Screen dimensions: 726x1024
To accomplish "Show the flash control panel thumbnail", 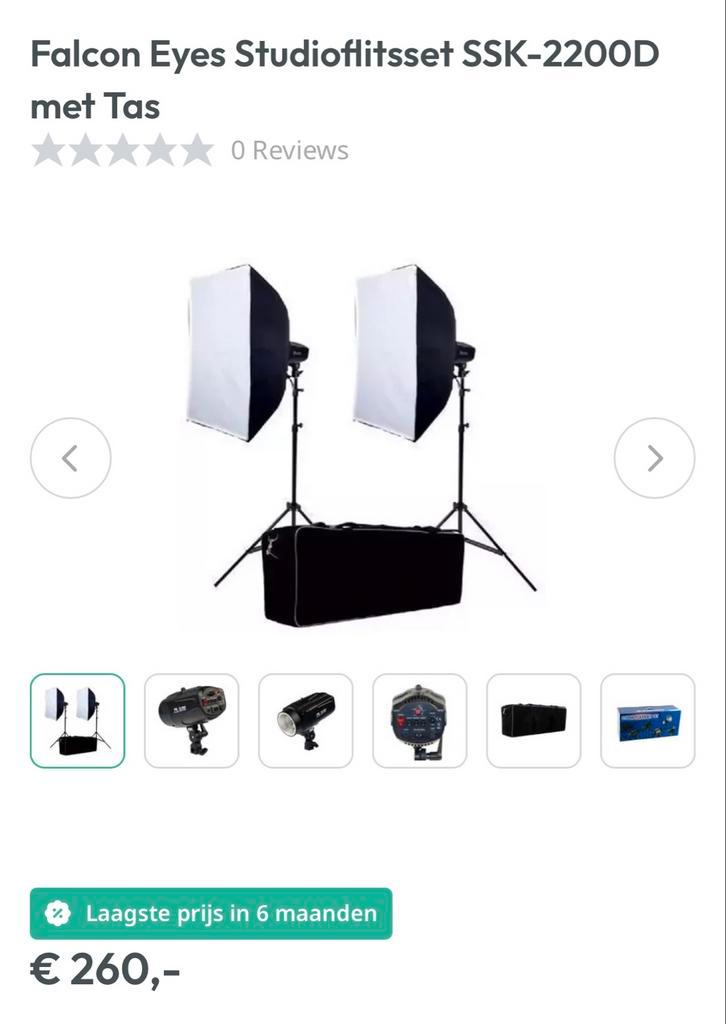I will coord(420,721).
